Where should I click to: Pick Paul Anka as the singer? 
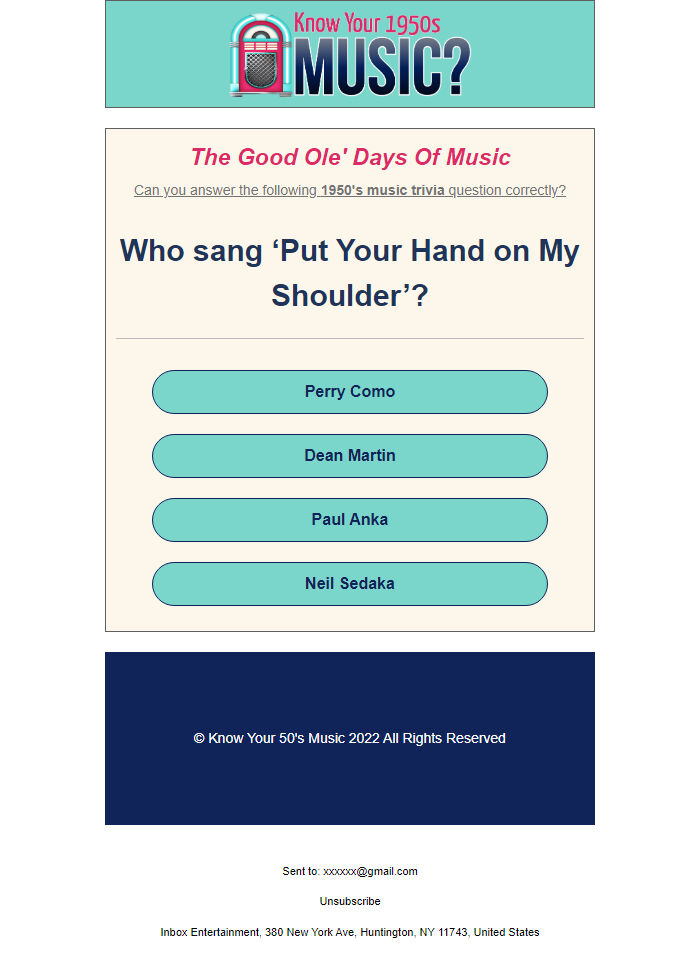pyautogui.click(x=350, y=520)
